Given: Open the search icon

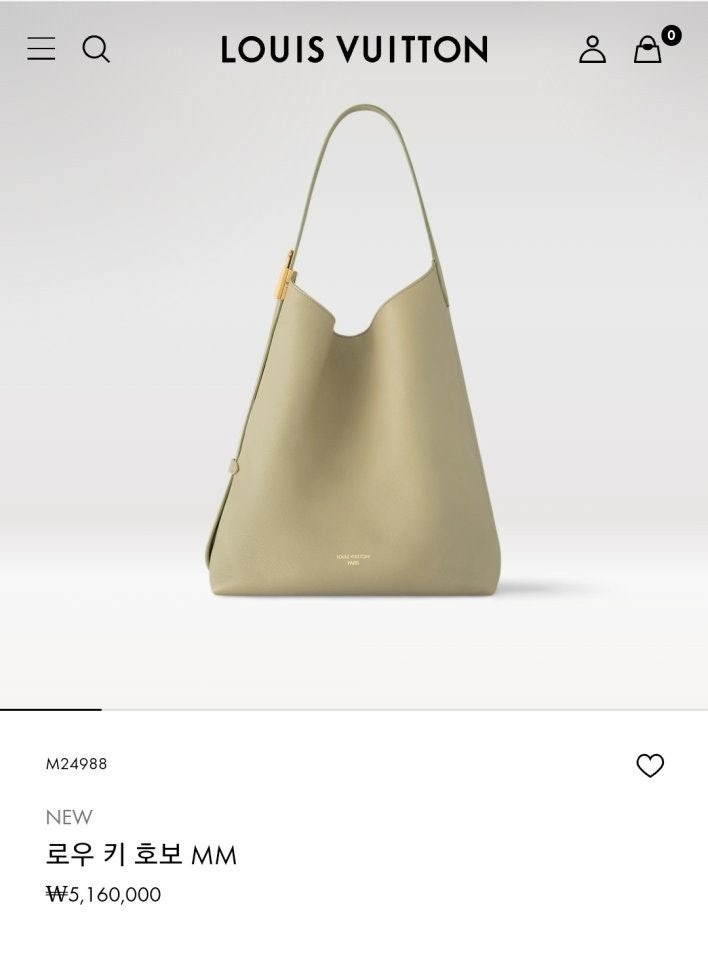Looking at the screenshot, I should pyautogui.click(x=96, y=49).
